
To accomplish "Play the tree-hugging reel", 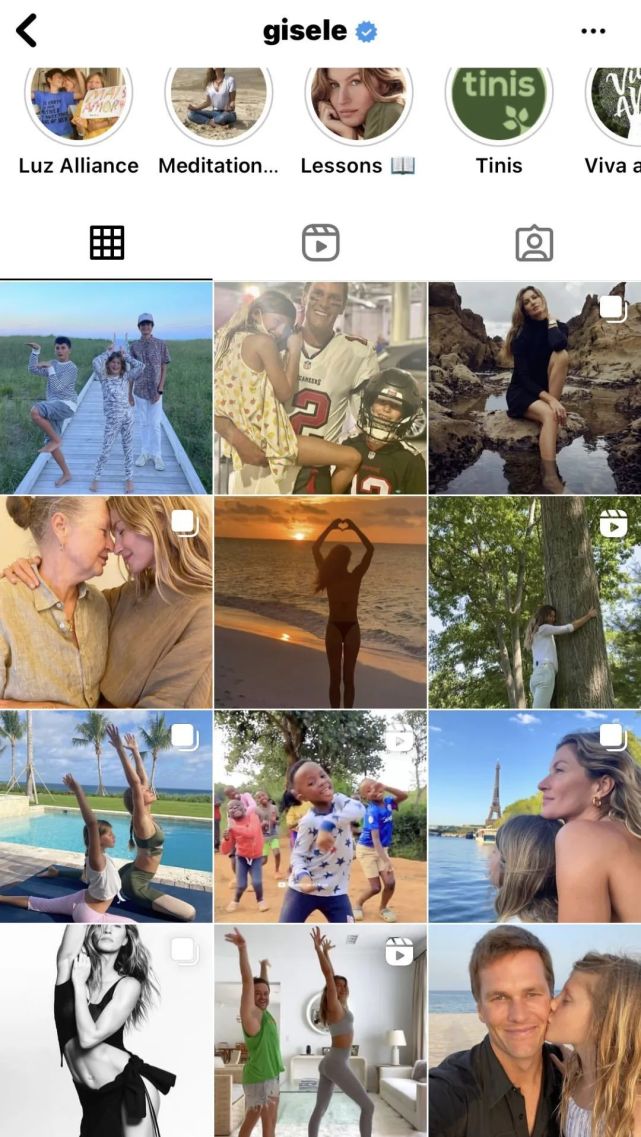I will pos(535,602).
